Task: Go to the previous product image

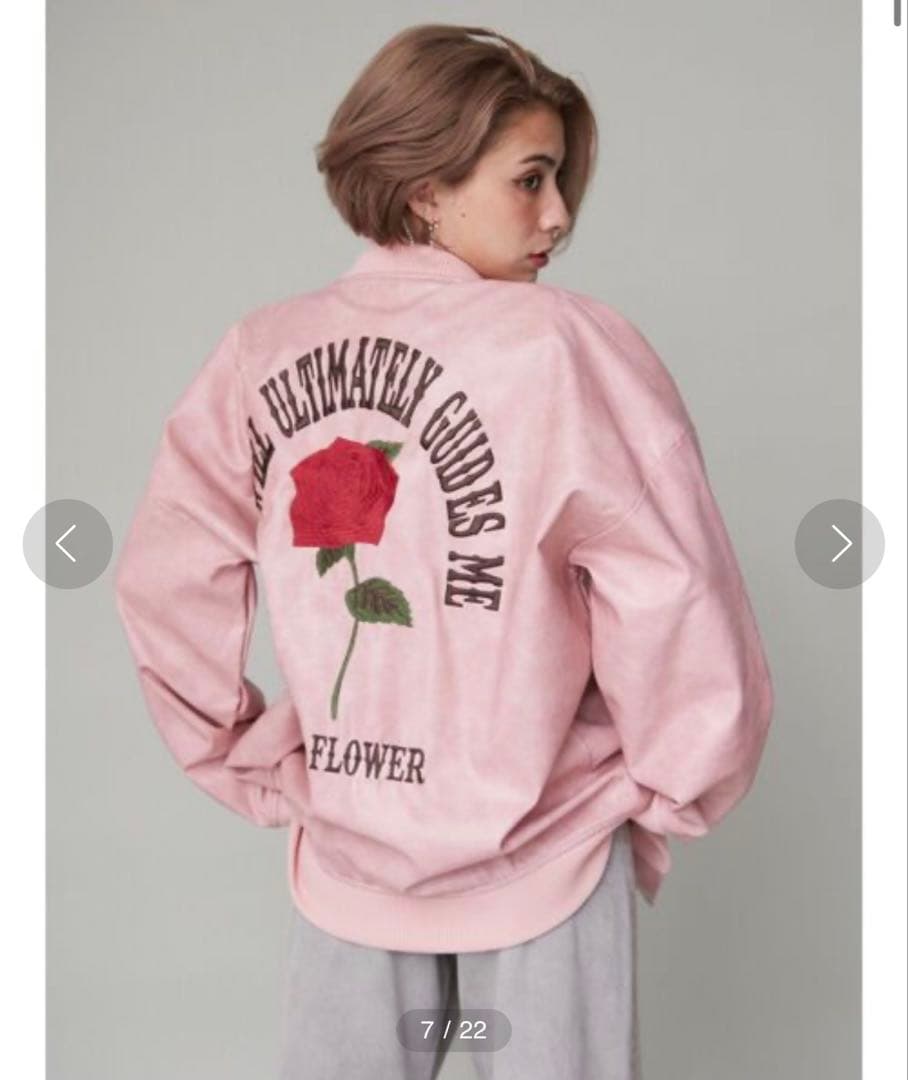Action: pyautogui.click(x=67, y=544)
